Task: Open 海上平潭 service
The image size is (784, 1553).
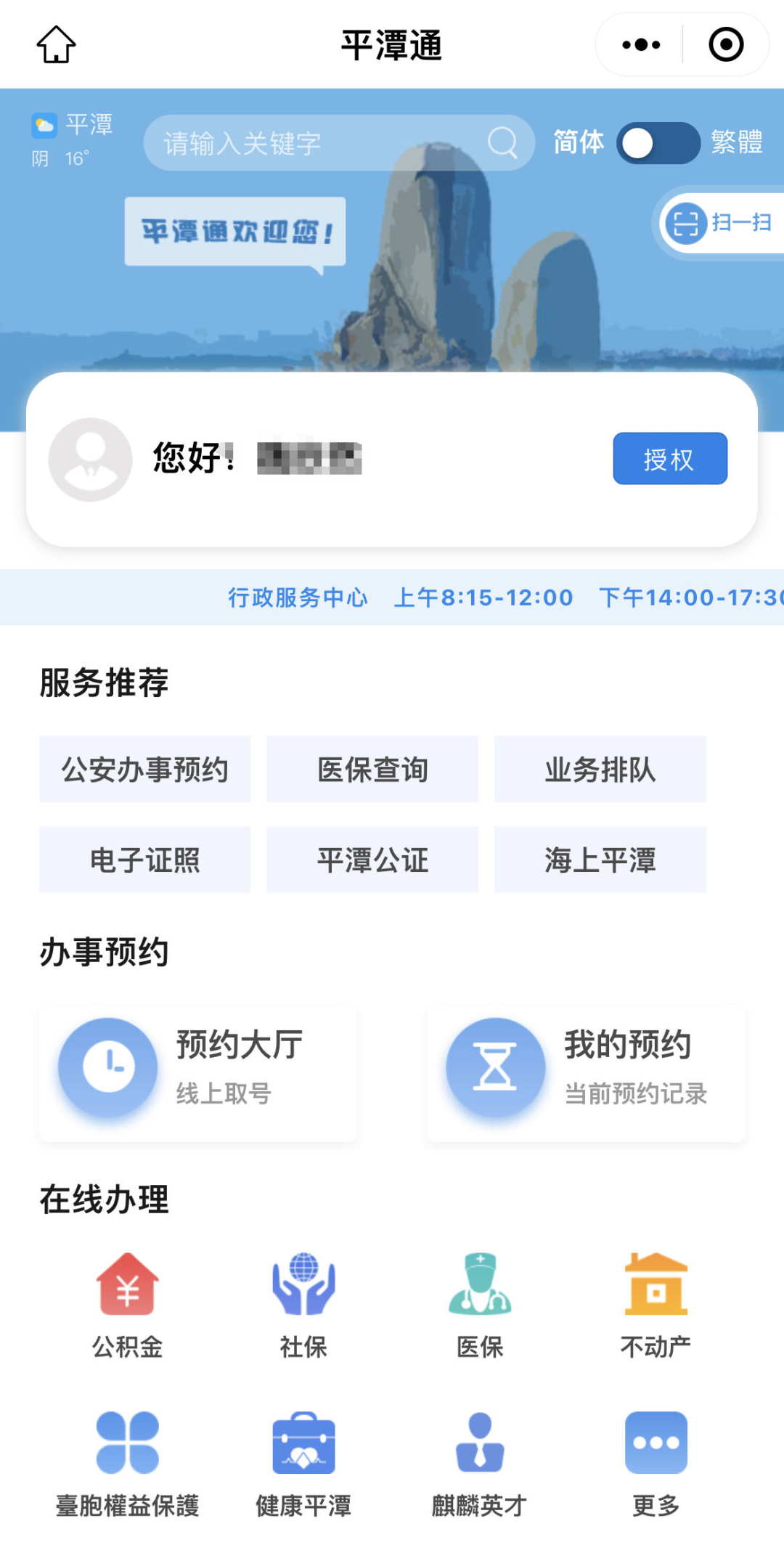Action: [x=600, y=860]
